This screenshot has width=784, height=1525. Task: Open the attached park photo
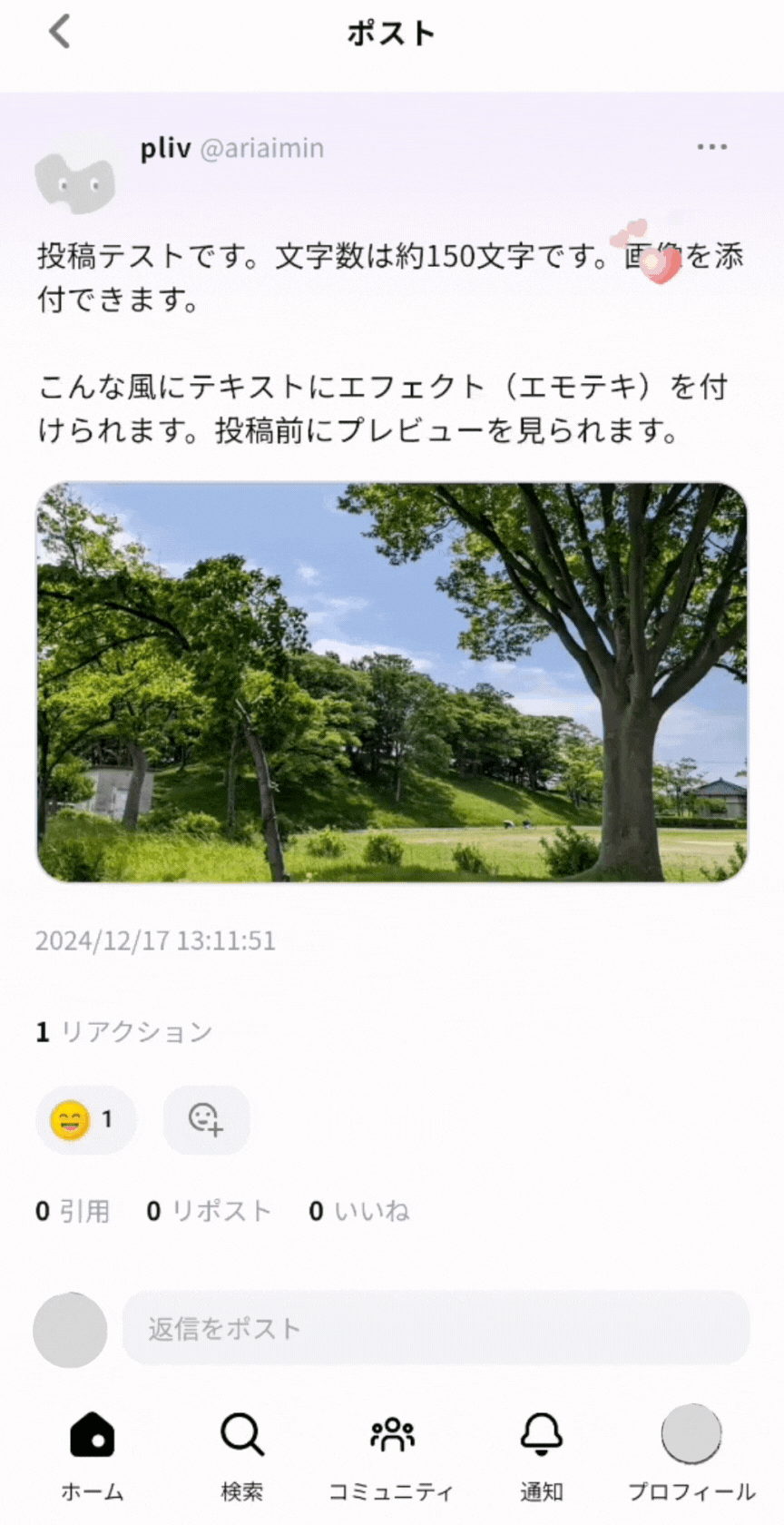[x=392, y=681]
